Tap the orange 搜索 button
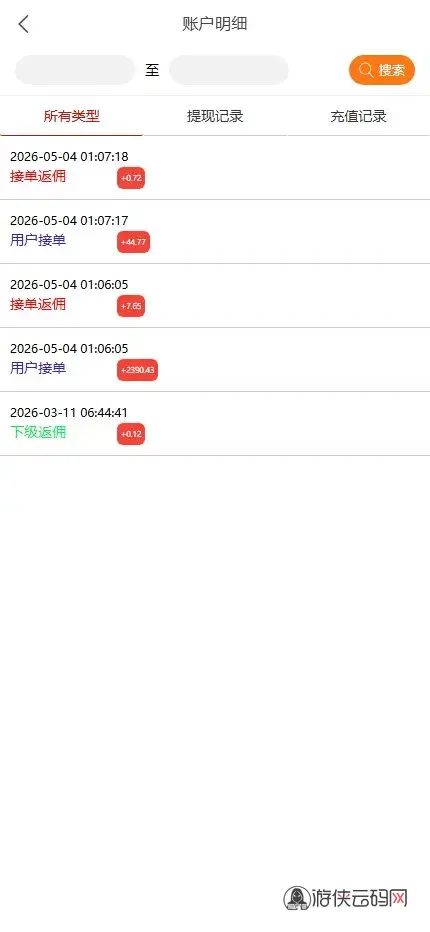Screen dimensions: 430x932 point(382,70)
